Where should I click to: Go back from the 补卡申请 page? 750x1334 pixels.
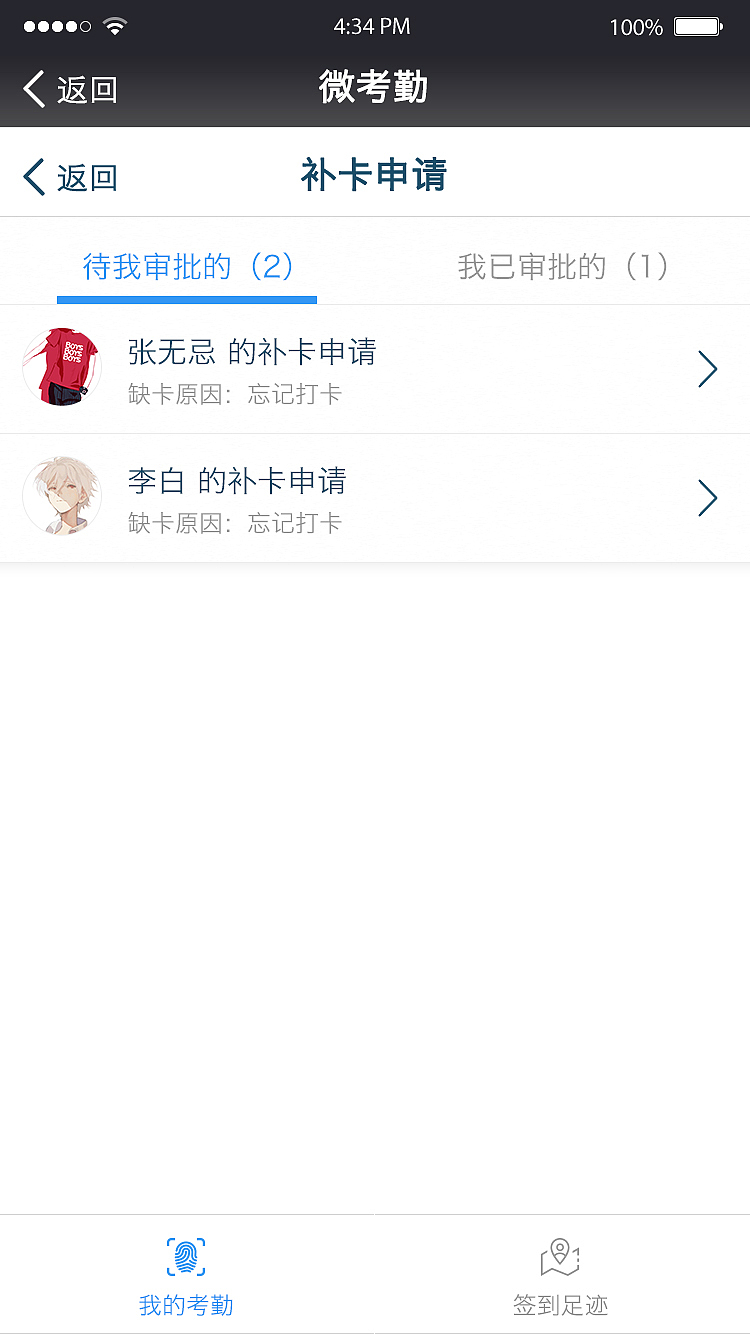pyautogui.click(x=70, y=177)
